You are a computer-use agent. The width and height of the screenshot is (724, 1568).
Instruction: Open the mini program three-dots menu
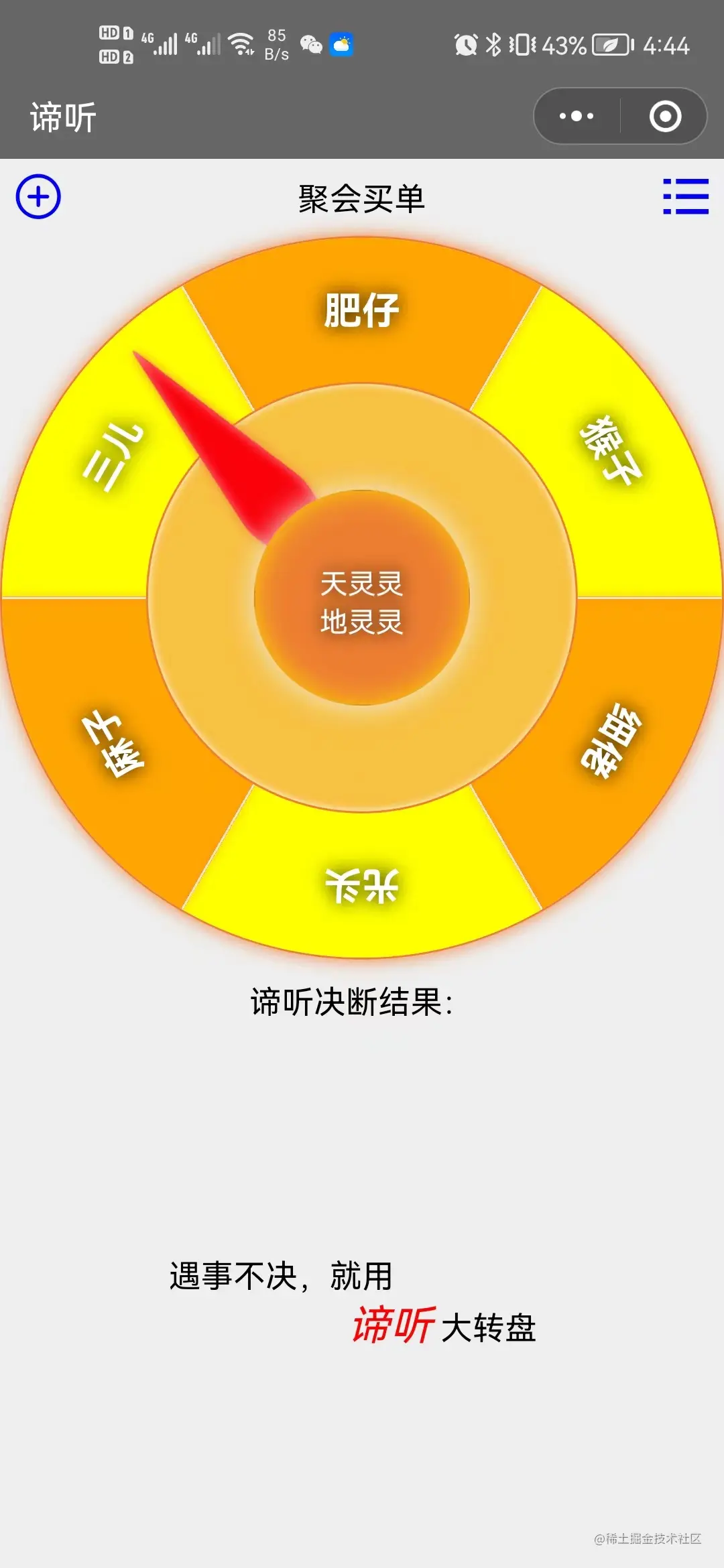(577, 116)
